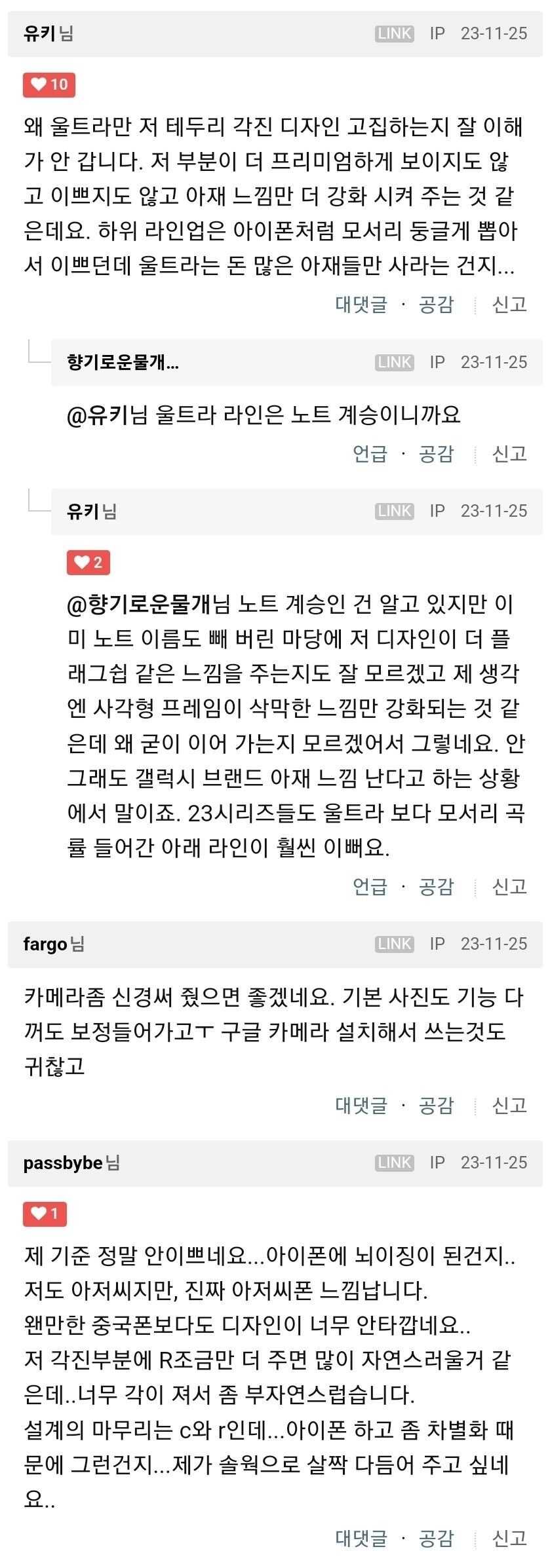
Task: Tap 언급 under 향기로운물개's reply
Action: click(x=370, y=453)
